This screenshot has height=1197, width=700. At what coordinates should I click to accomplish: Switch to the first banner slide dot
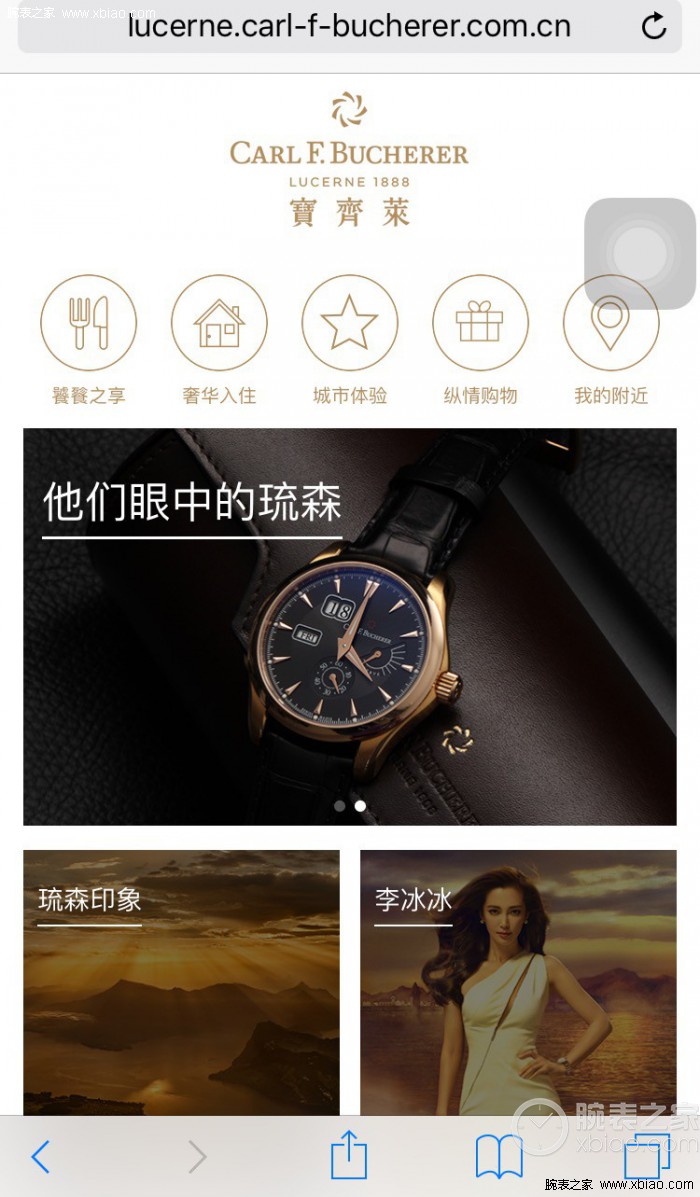[339, 806]
